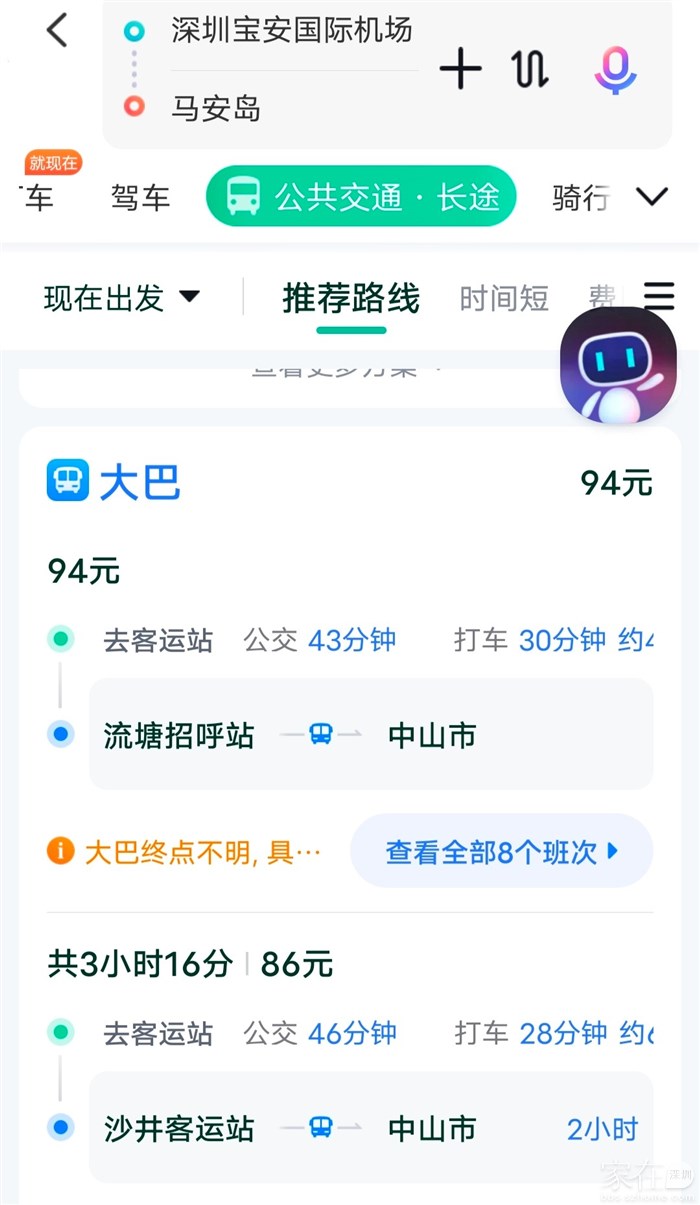Start voice input with the microphone
The image size is (700, 1205).
pyautogui.click(x=615, y=70)
